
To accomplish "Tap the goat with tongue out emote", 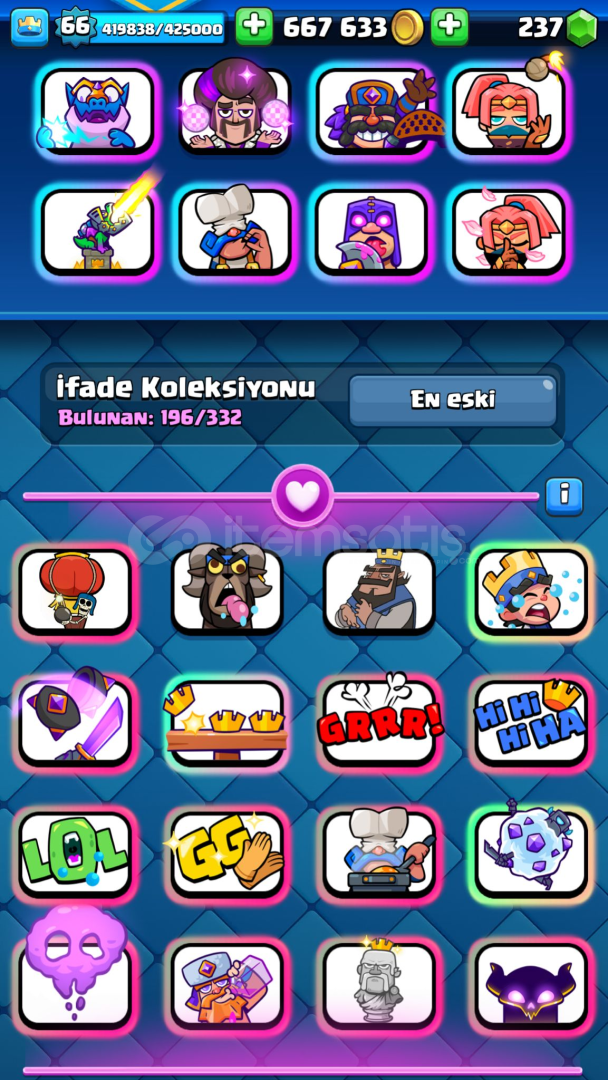I will (227, 591).
